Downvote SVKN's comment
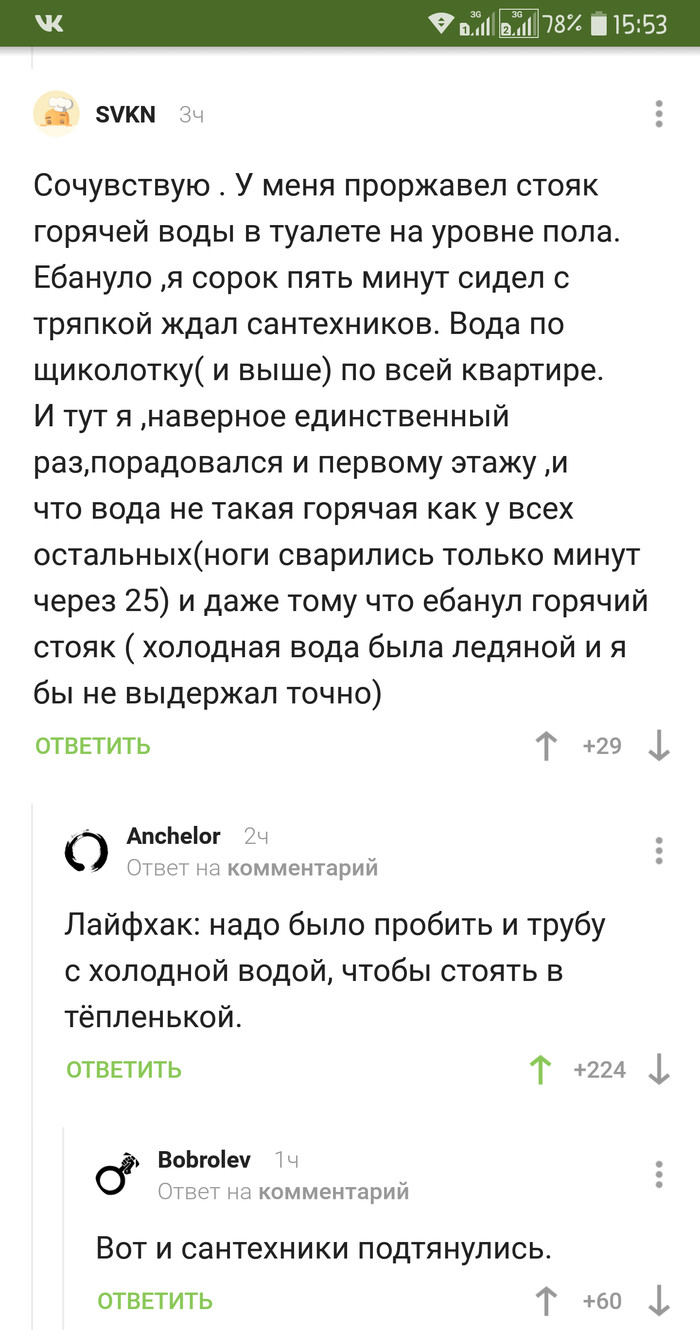The image size is (700, 1330). pyautogui.click(x=659, y=746)
